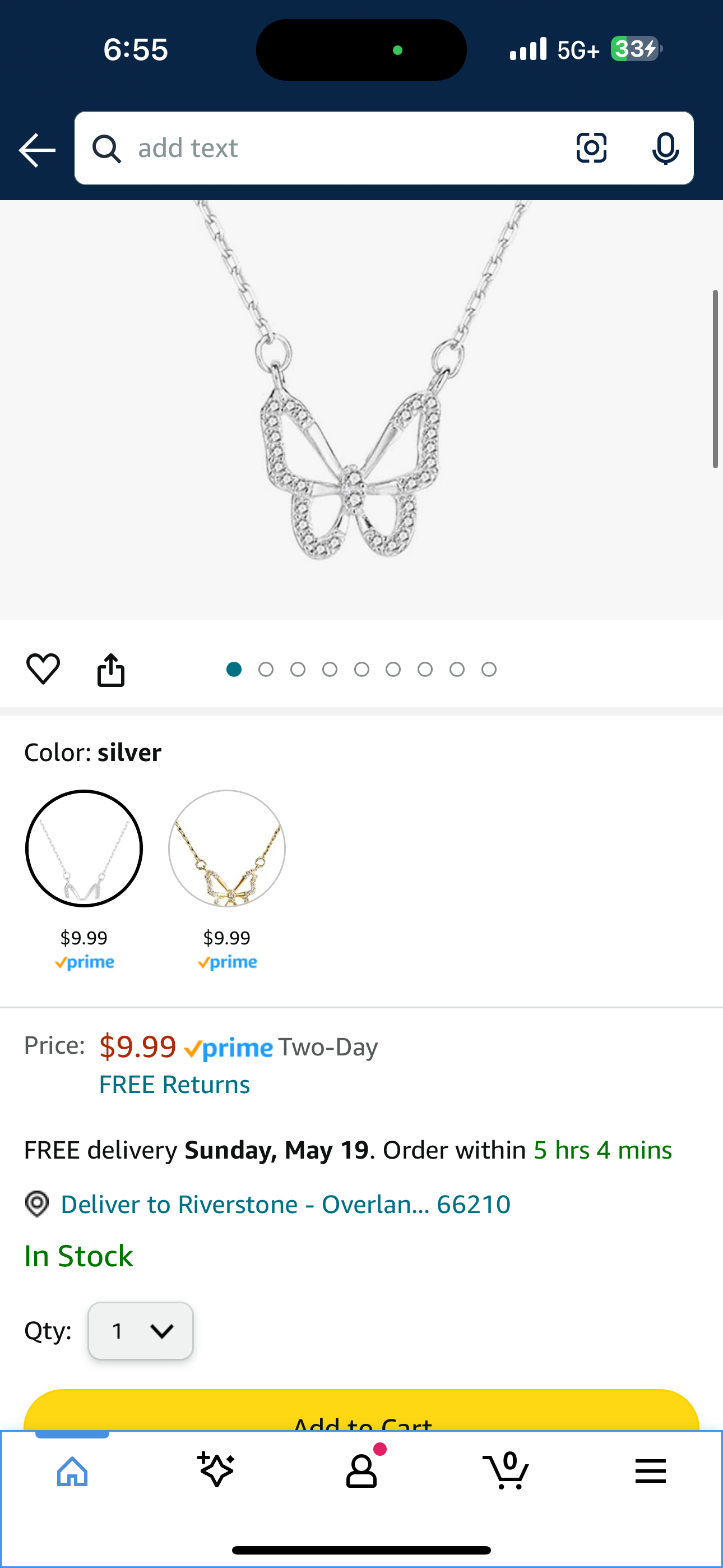Viewport: 723px width, 1568px height.
Task: Select the silver color option
Action: (84, 848)
